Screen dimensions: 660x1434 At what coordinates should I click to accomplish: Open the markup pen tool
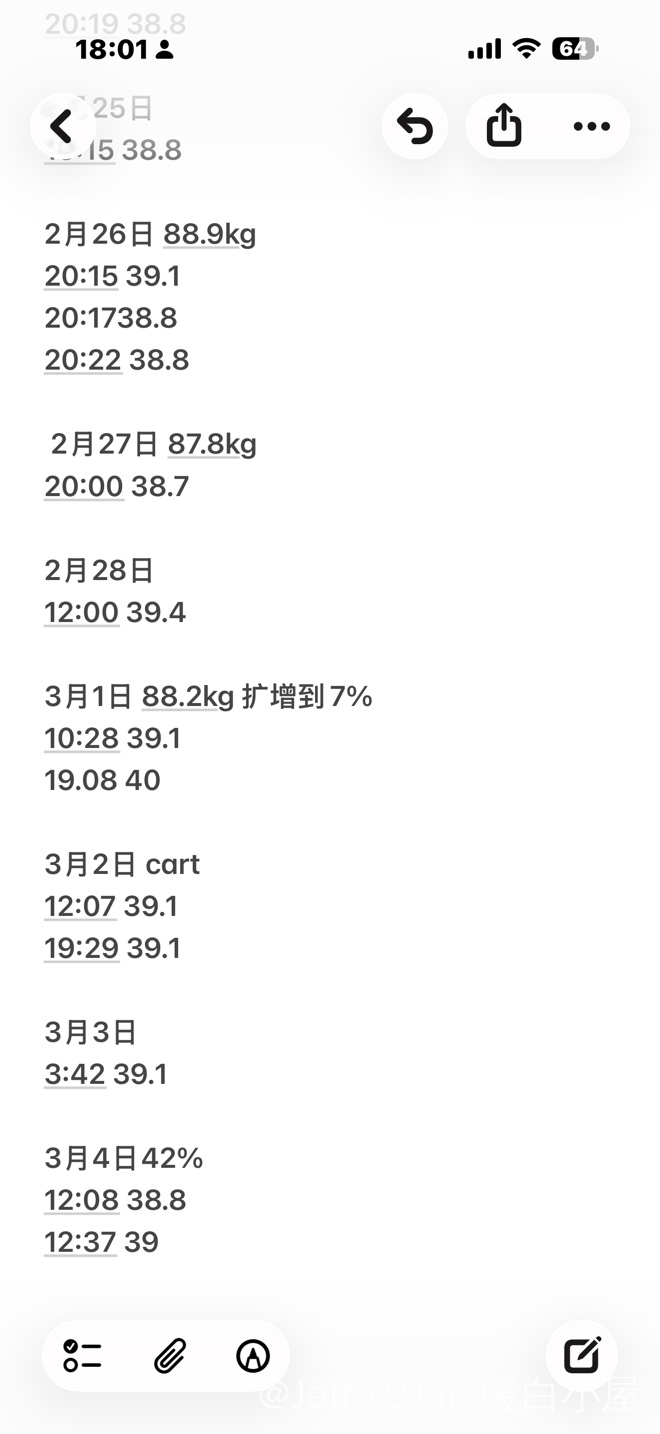[x=253, y=1356]
